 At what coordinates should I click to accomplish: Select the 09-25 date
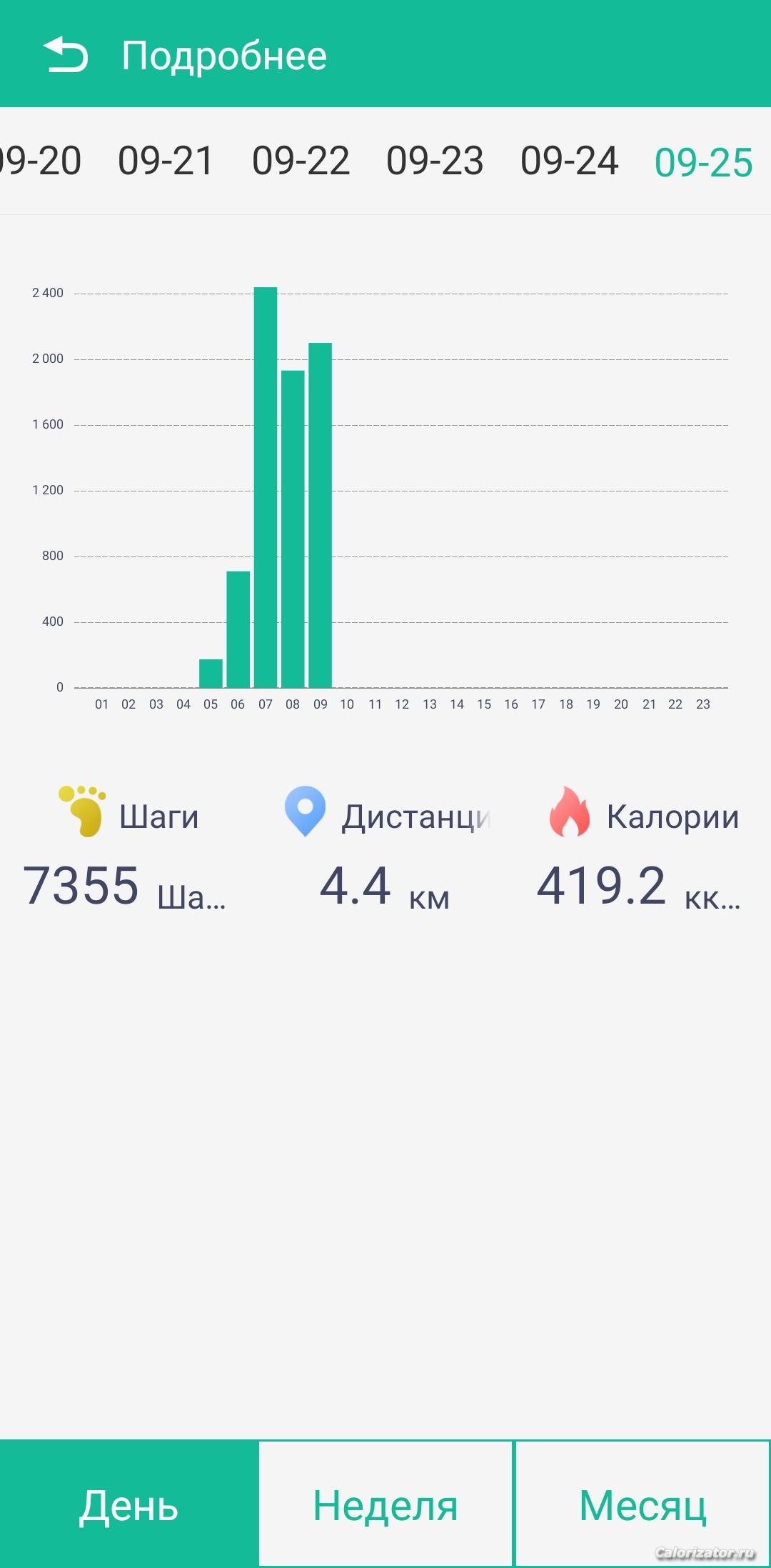(x=703, y=162)
